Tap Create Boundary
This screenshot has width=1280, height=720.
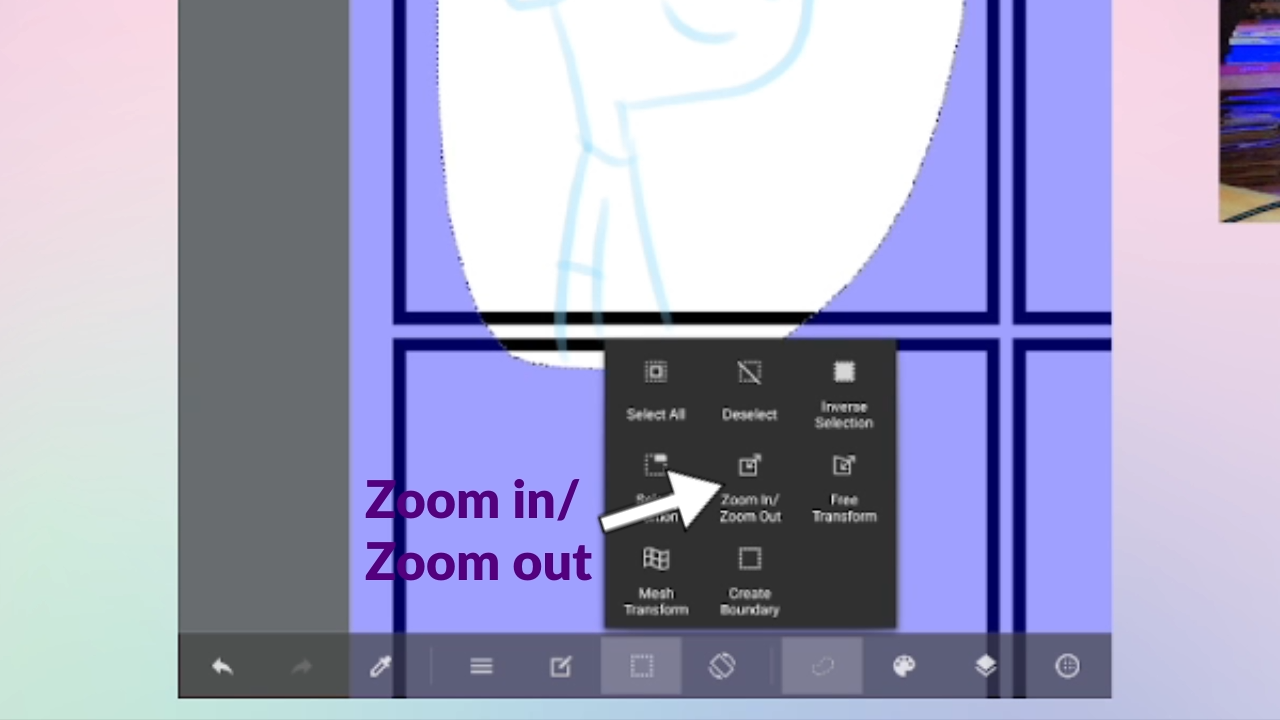point(749,580)
